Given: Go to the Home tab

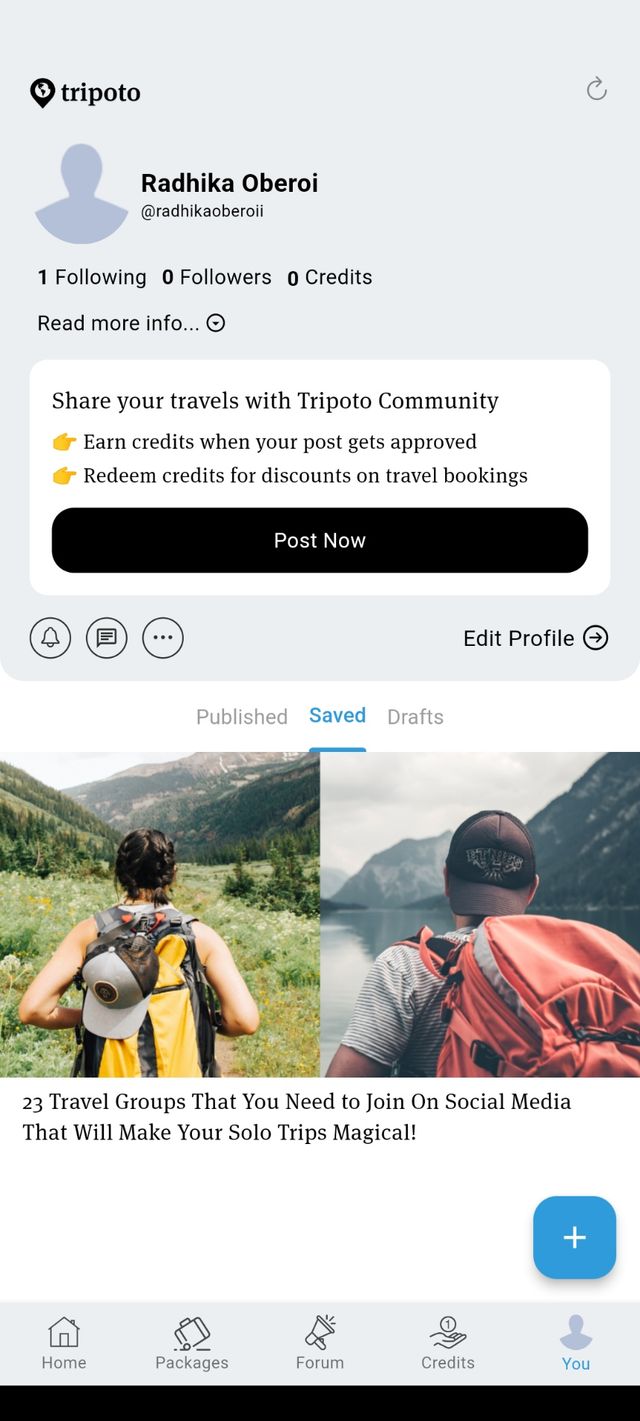Looking at the screenshot, I should [x=64, y=1343].
